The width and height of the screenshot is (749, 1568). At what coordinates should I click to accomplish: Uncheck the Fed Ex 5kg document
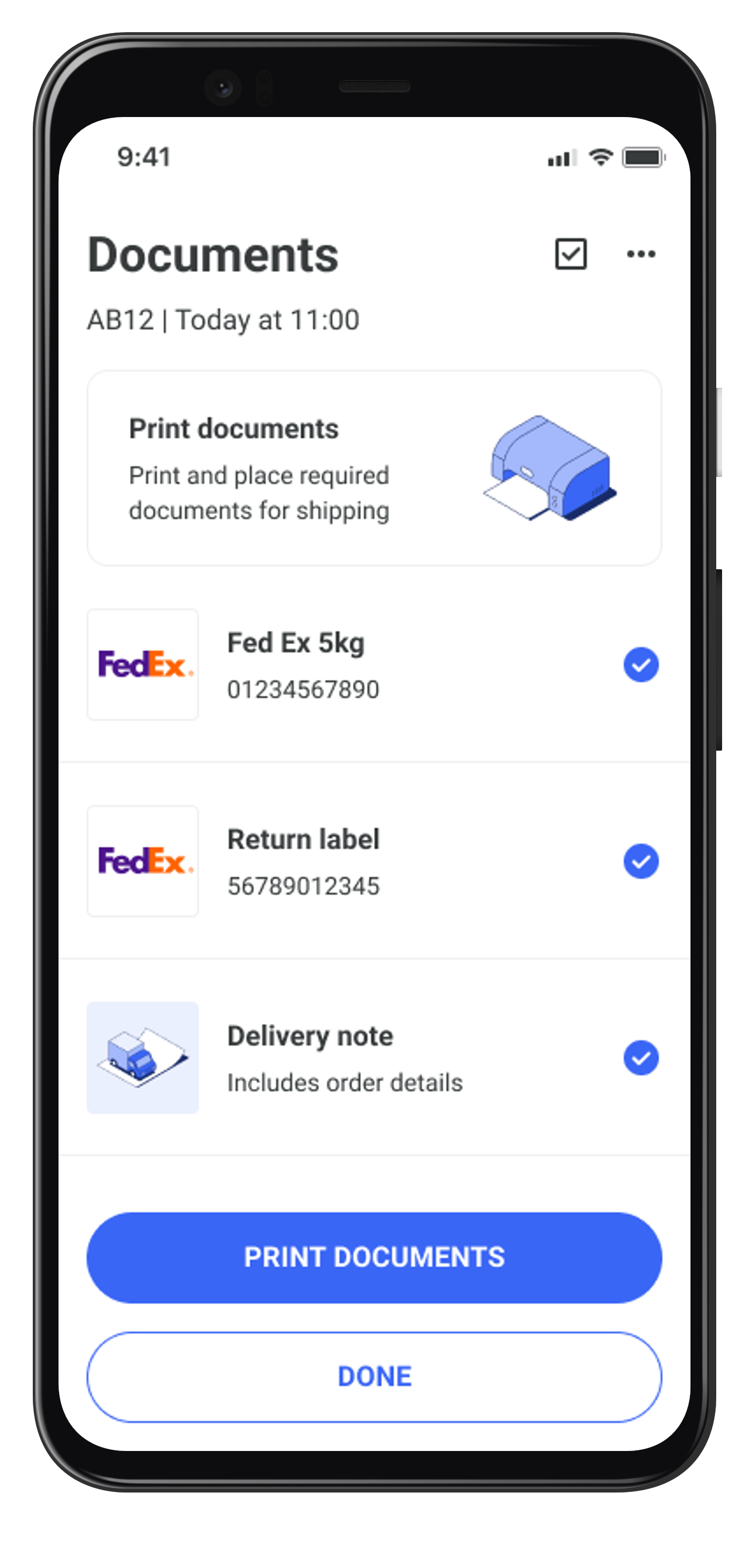(x=641, y=665)
